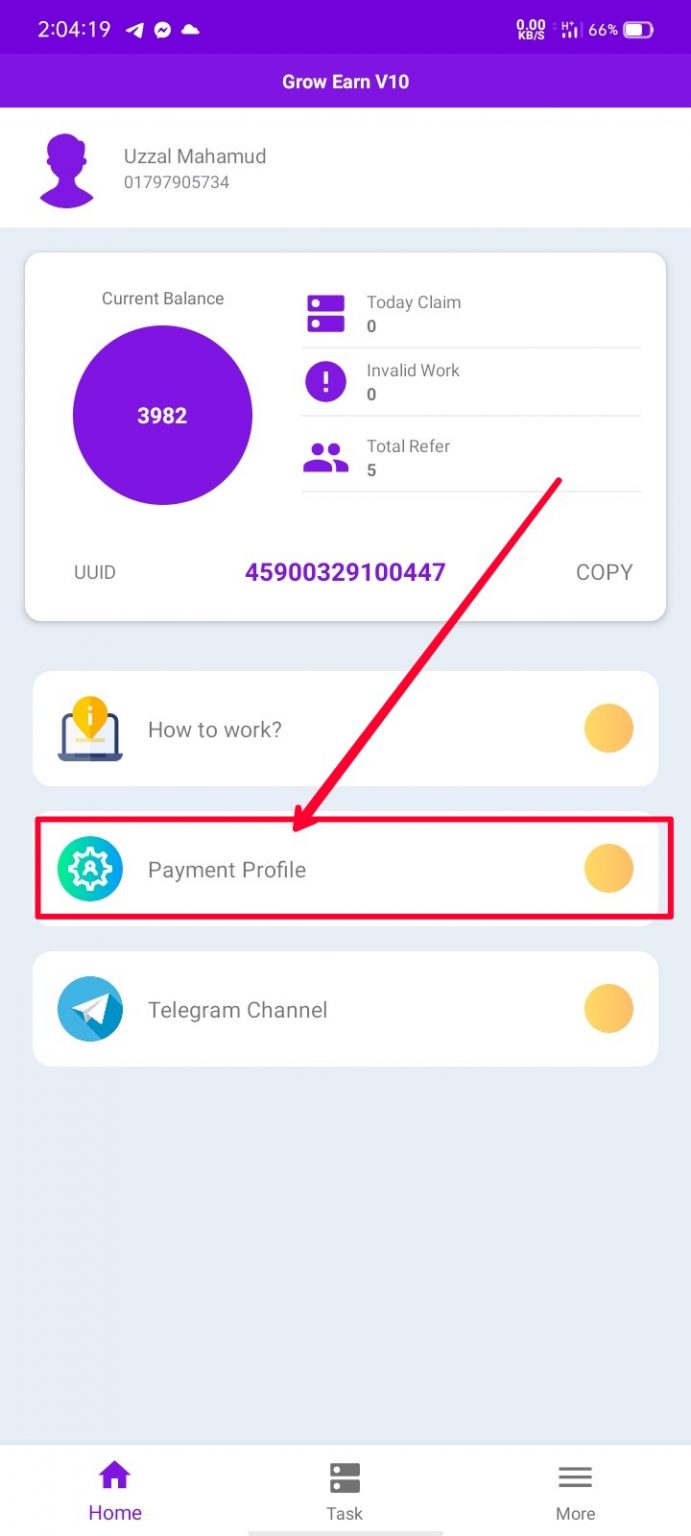The width and height of the screenshot is (691, 1536).
Task: Open the How to work? row
Action: (345, 728)
